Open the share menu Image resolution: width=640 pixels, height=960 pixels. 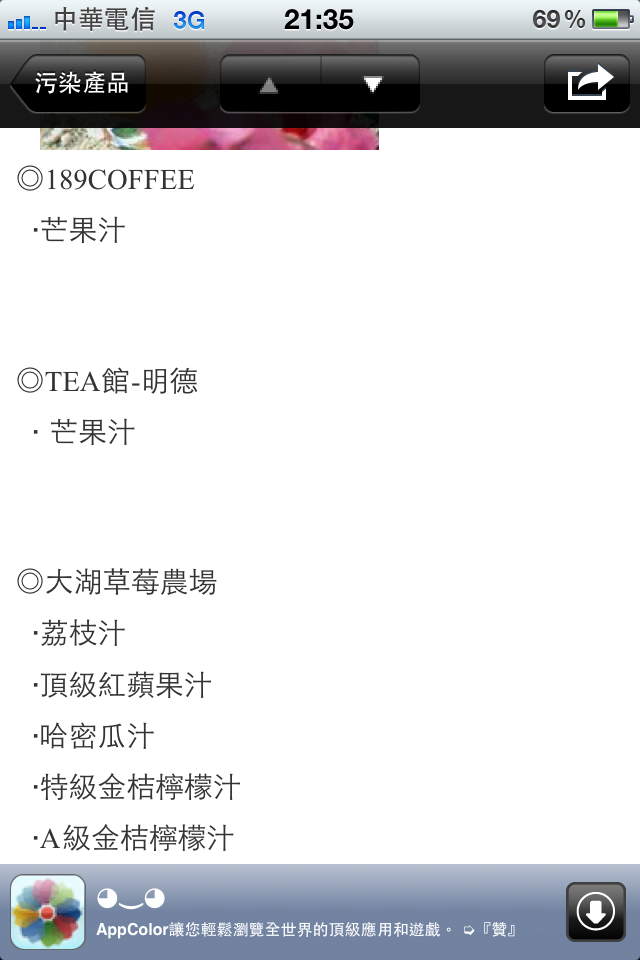pyautogui.click(x=588, y=84)
